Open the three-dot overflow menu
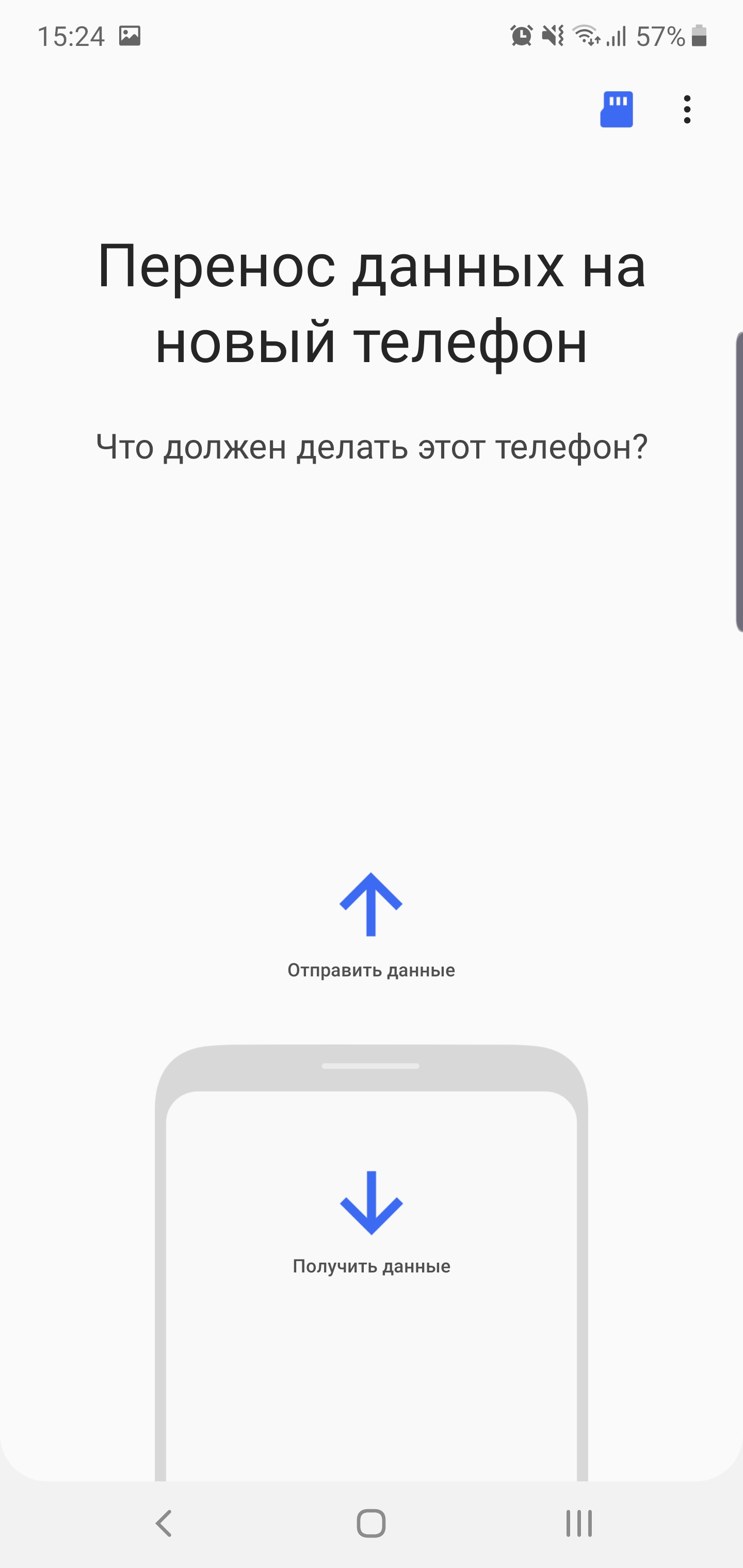Screen dimensions: 743x1568 pyautogui.click(x=687, y=109)
